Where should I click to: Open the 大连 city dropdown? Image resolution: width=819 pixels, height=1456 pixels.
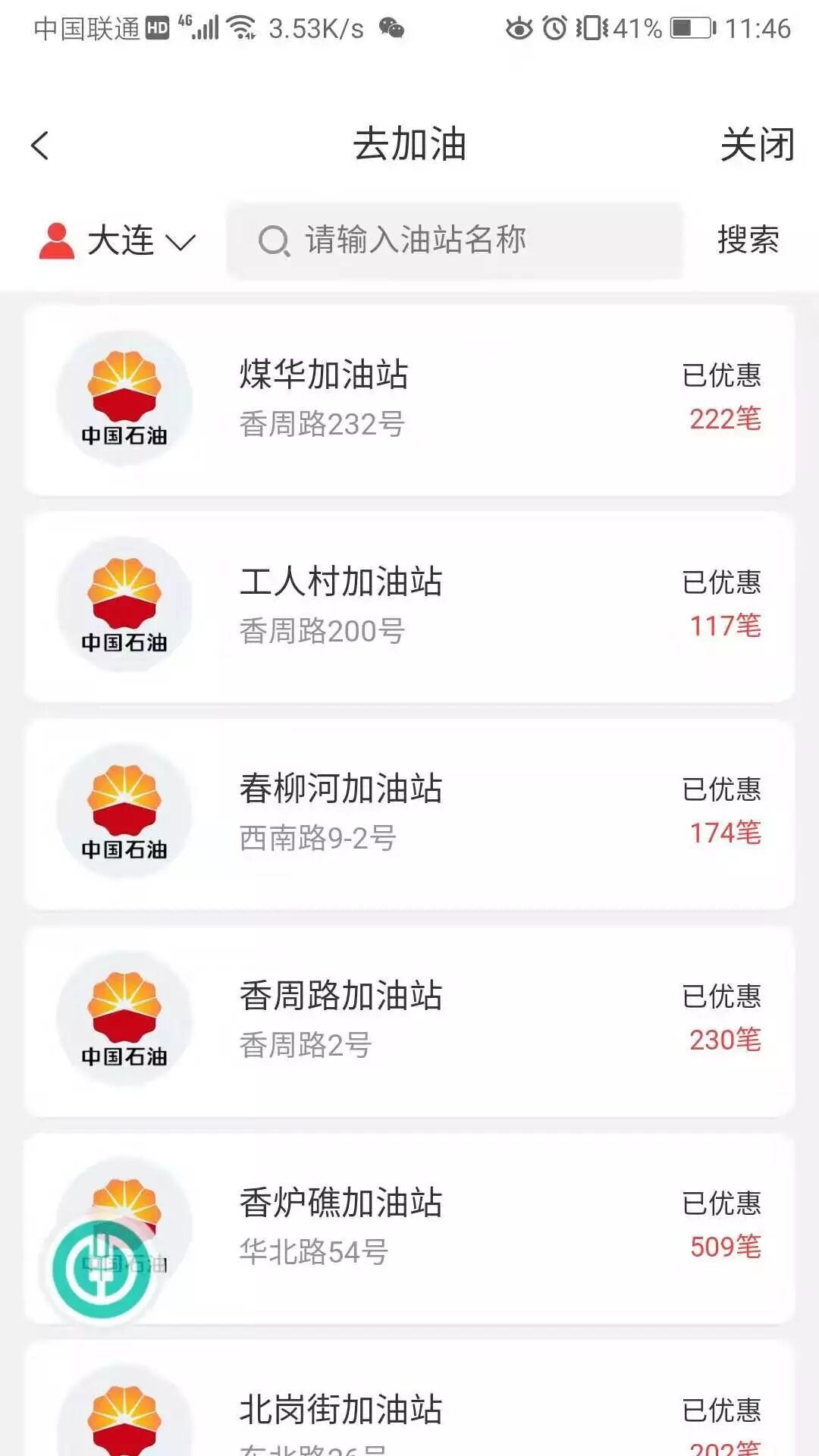[118, 241]
